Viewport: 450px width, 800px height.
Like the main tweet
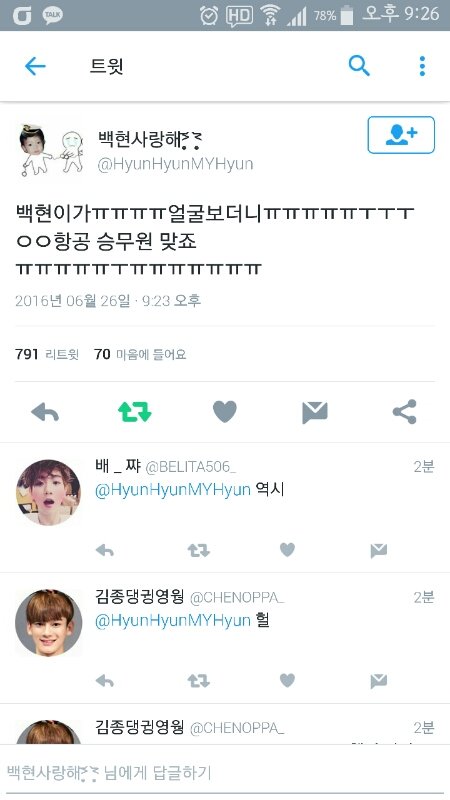pos(224,412)
